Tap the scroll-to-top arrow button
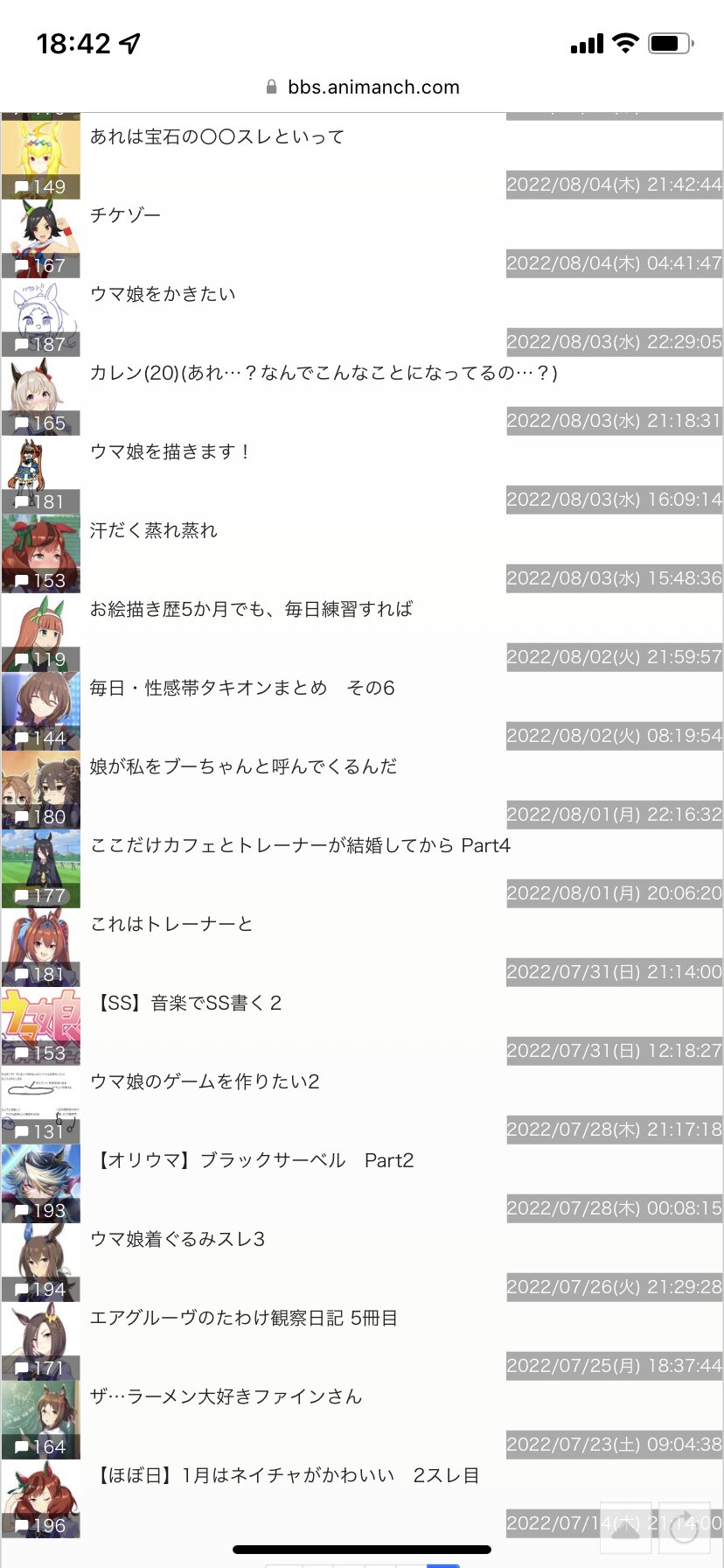The image size is (724, 1568). pyautogui.click(x=625, y=1528)
